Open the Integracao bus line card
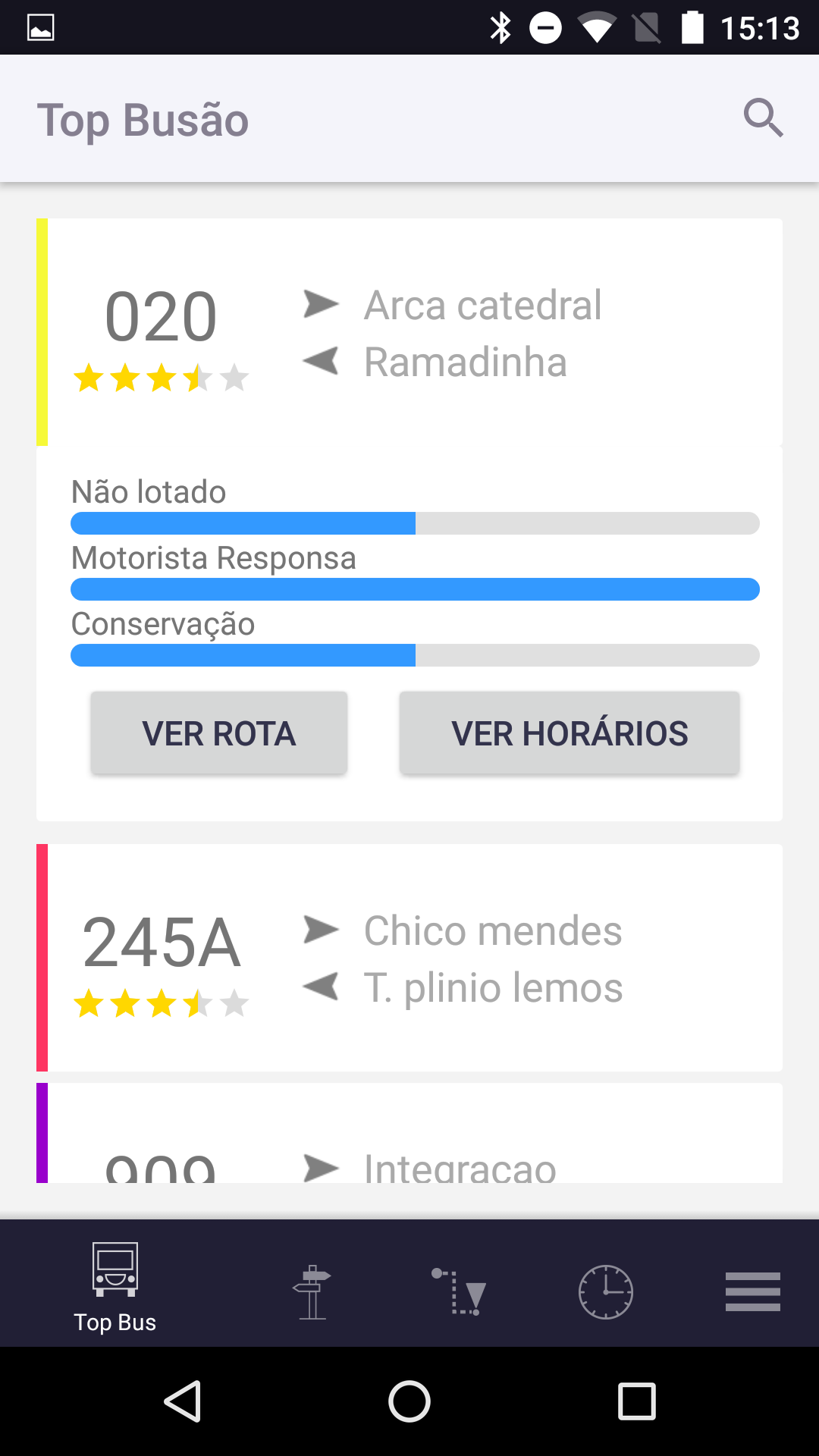 click(x=409, y=1133)
